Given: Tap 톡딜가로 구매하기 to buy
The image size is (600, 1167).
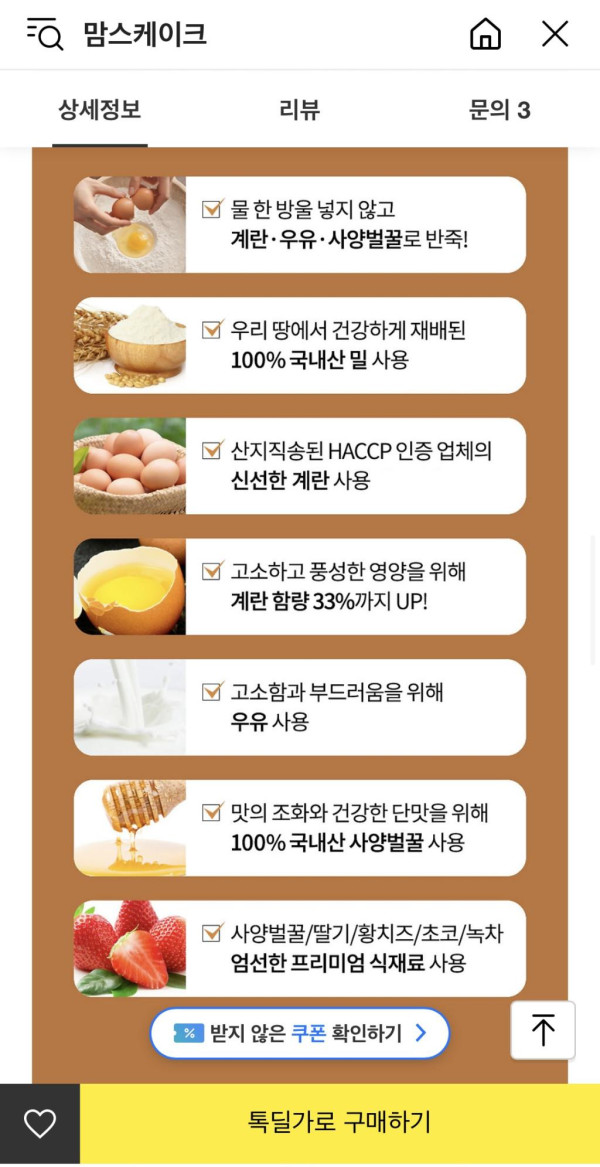Looking at the screenshot, I should tap(340, 1124).
